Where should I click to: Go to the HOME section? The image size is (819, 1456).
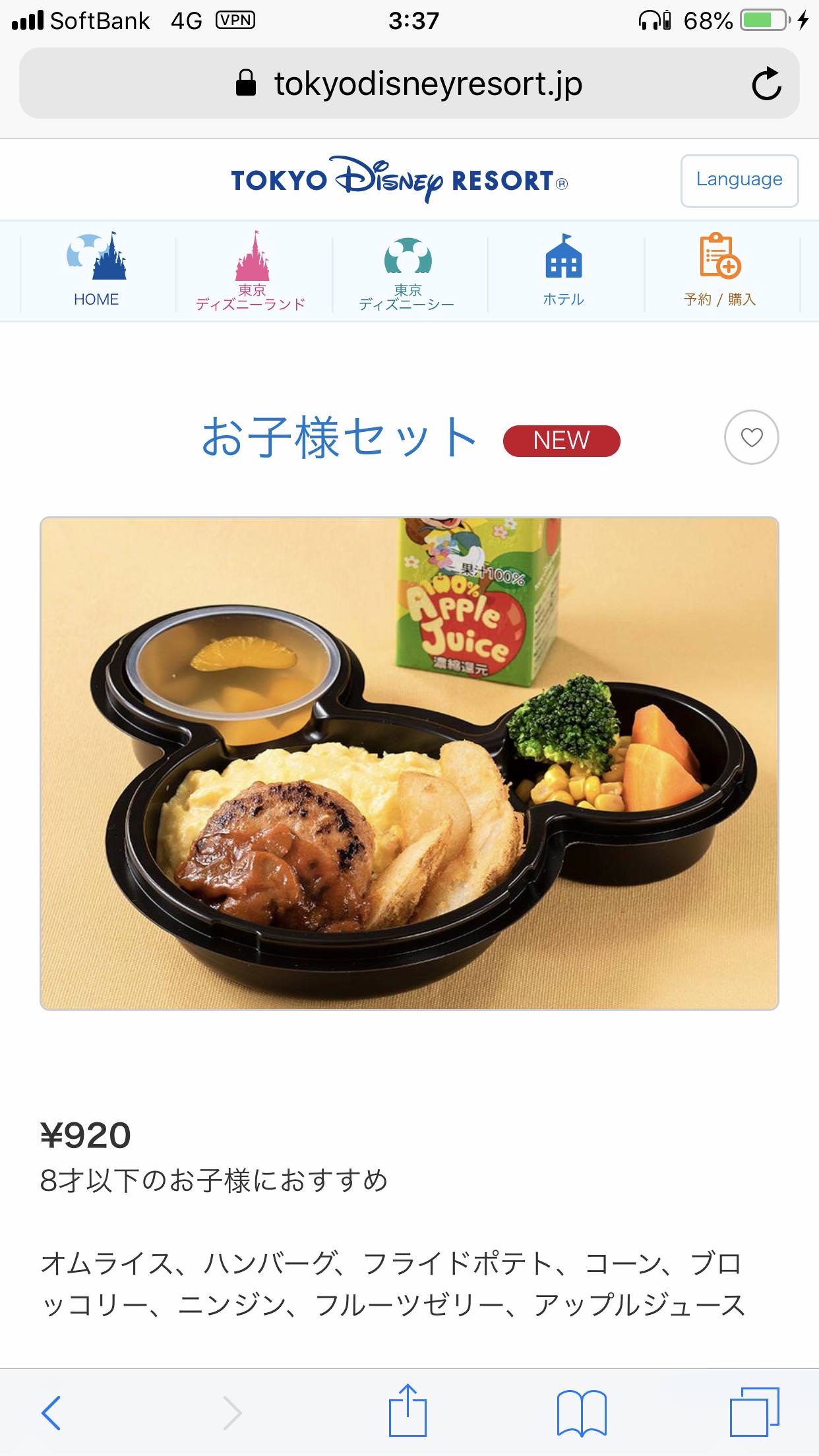(96, 271)
